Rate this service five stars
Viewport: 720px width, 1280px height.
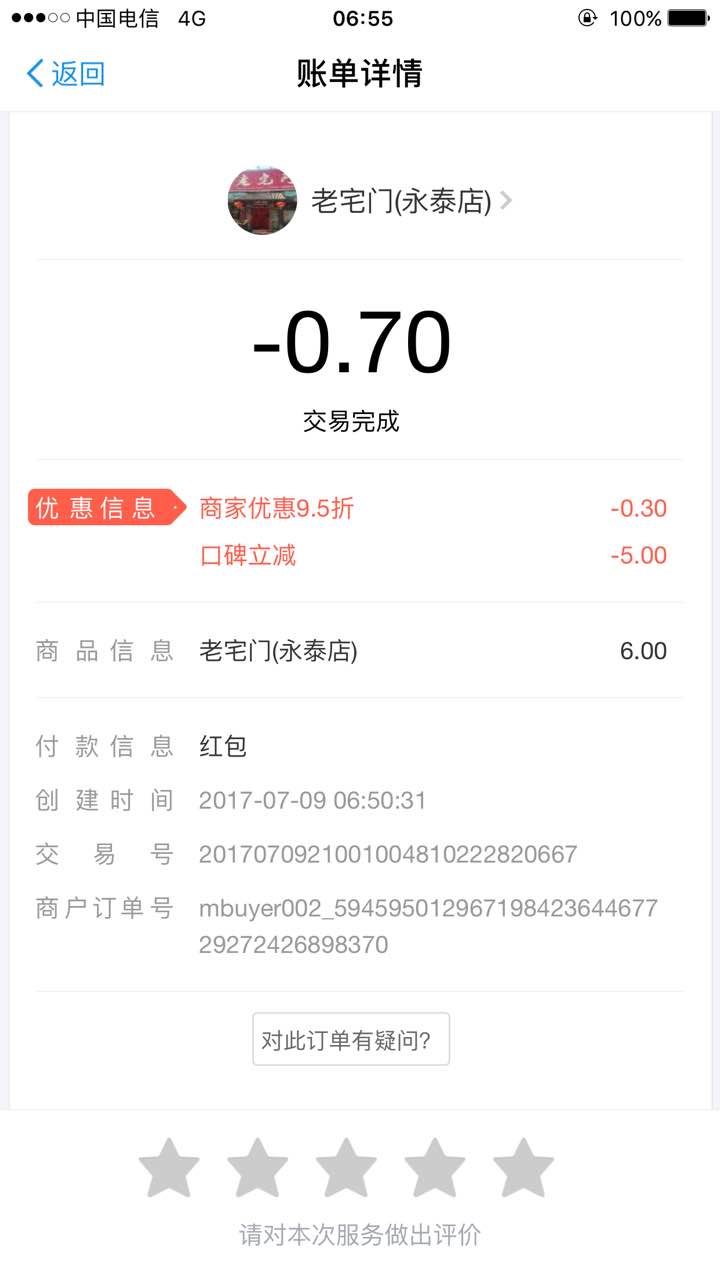523,1168
